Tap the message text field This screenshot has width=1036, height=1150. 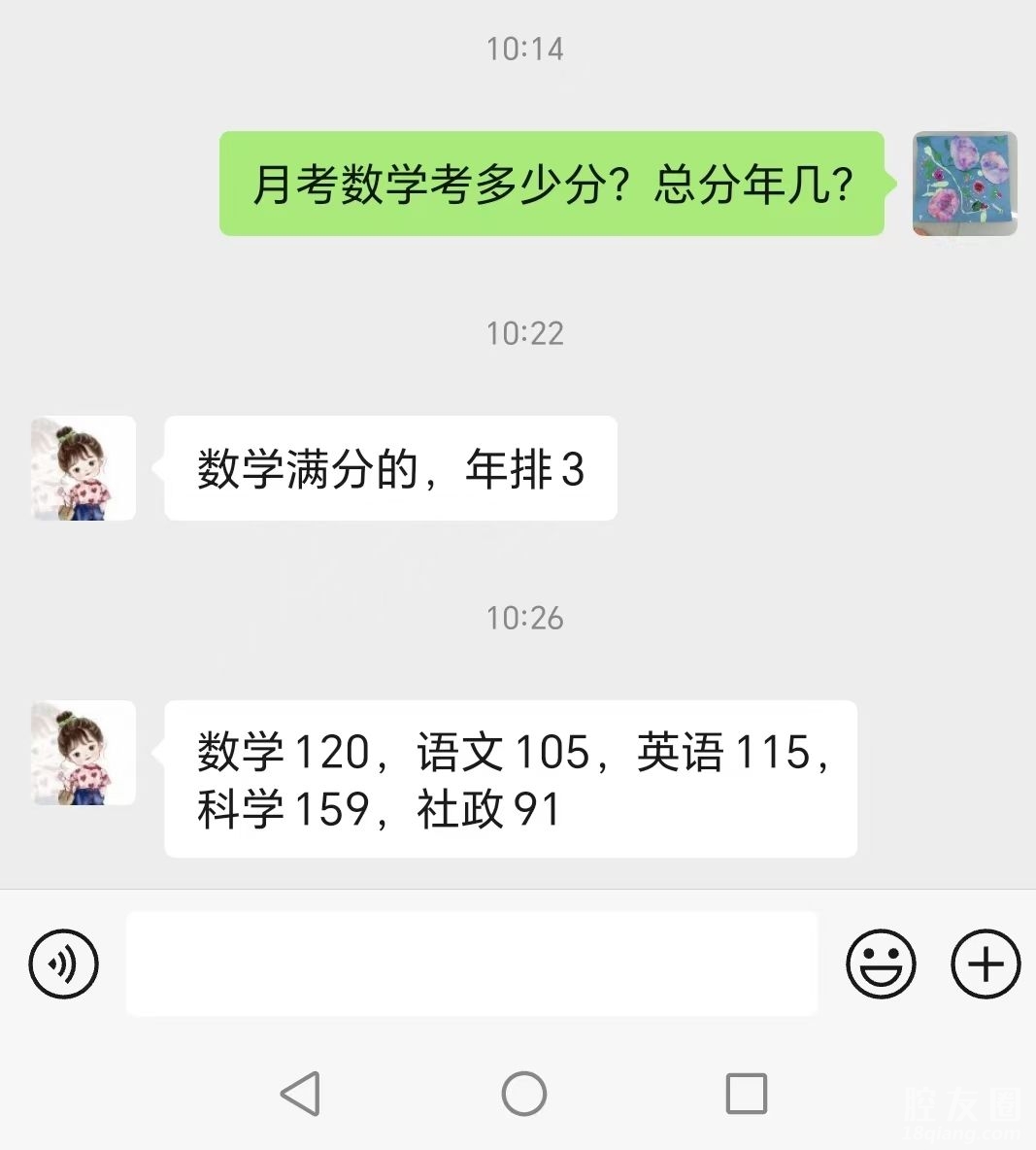pyautogui.click(x=472, y=964)
